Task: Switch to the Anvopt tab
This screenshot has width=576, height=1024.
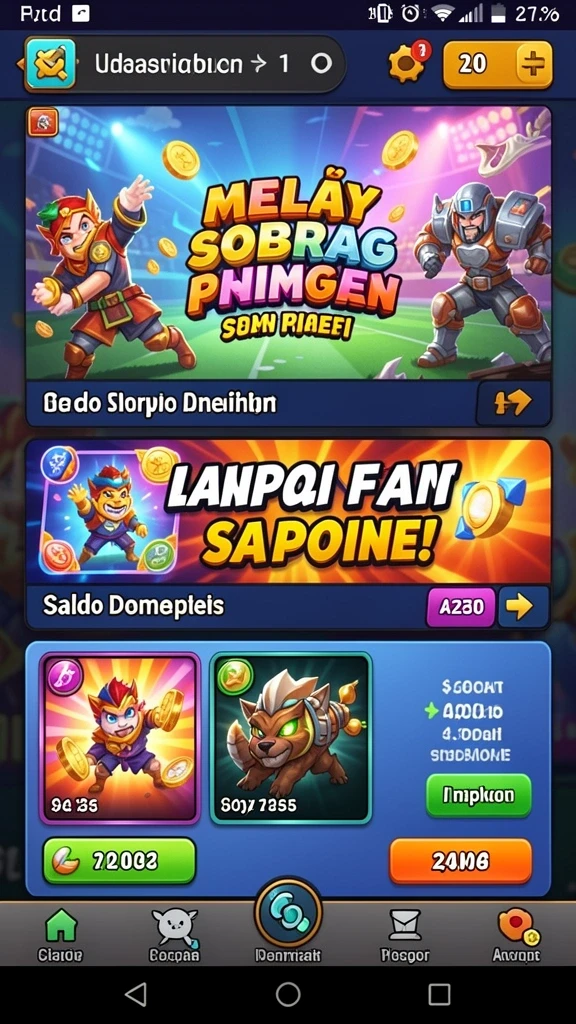Action: click(516, 937)
